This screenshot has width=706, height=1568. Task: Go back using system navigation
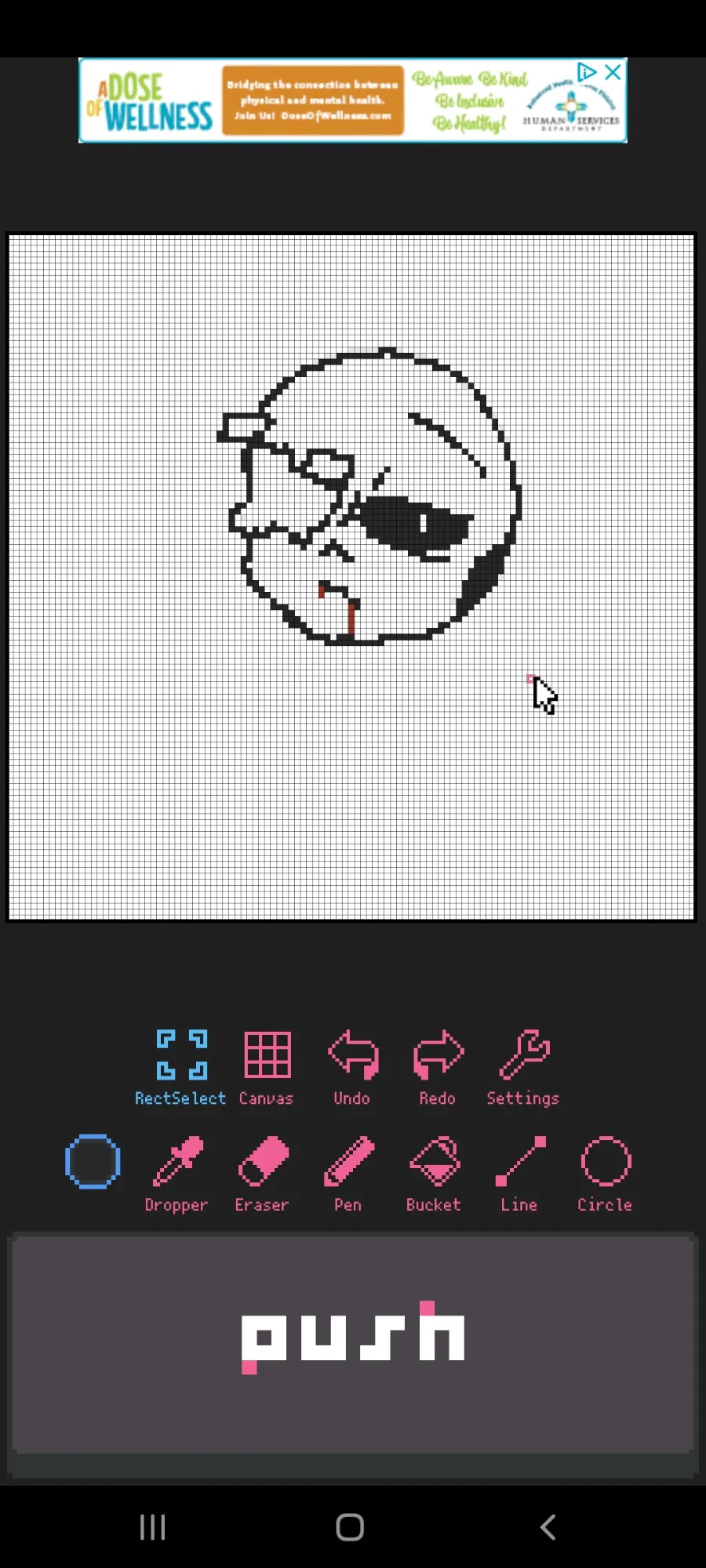coord(548,1526)
